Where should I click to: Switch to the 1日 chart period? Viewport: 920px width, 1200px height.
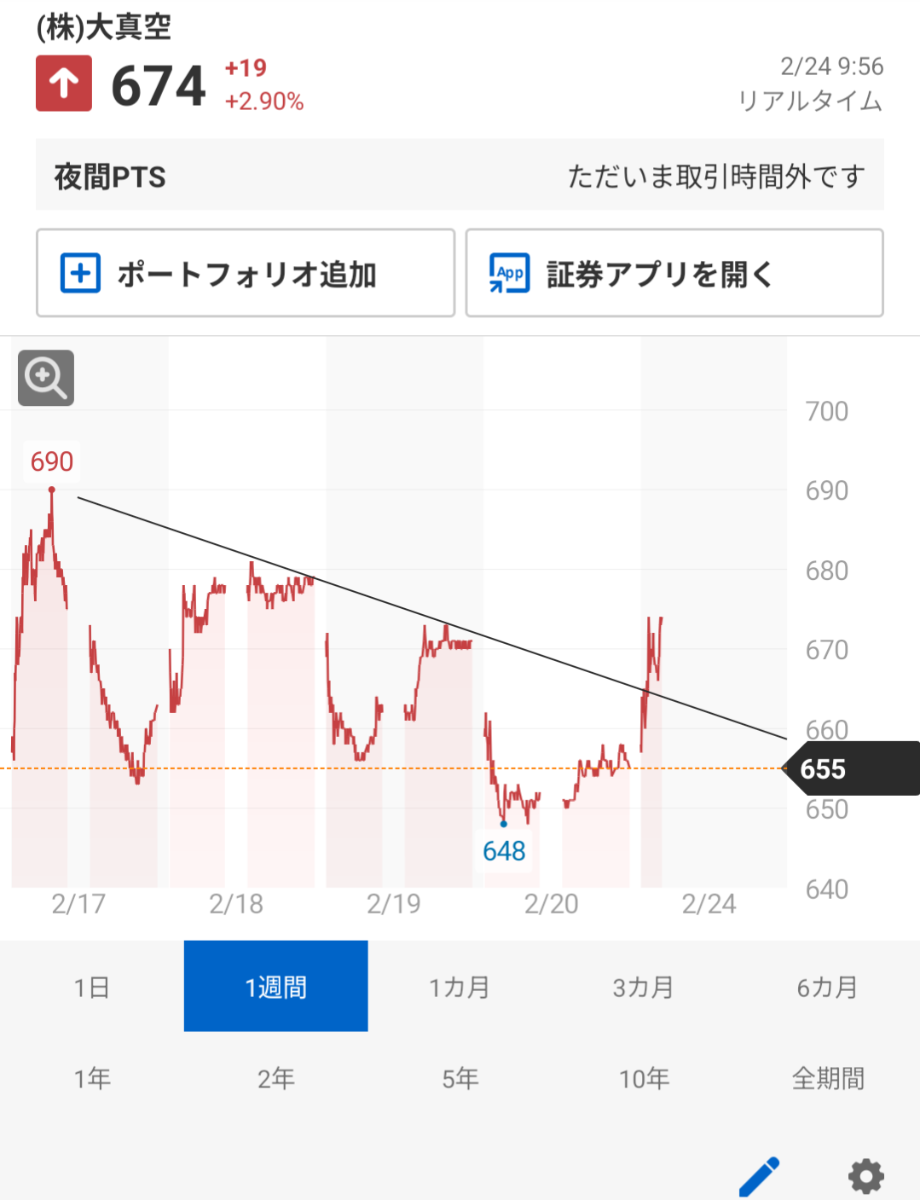[91, 986]
